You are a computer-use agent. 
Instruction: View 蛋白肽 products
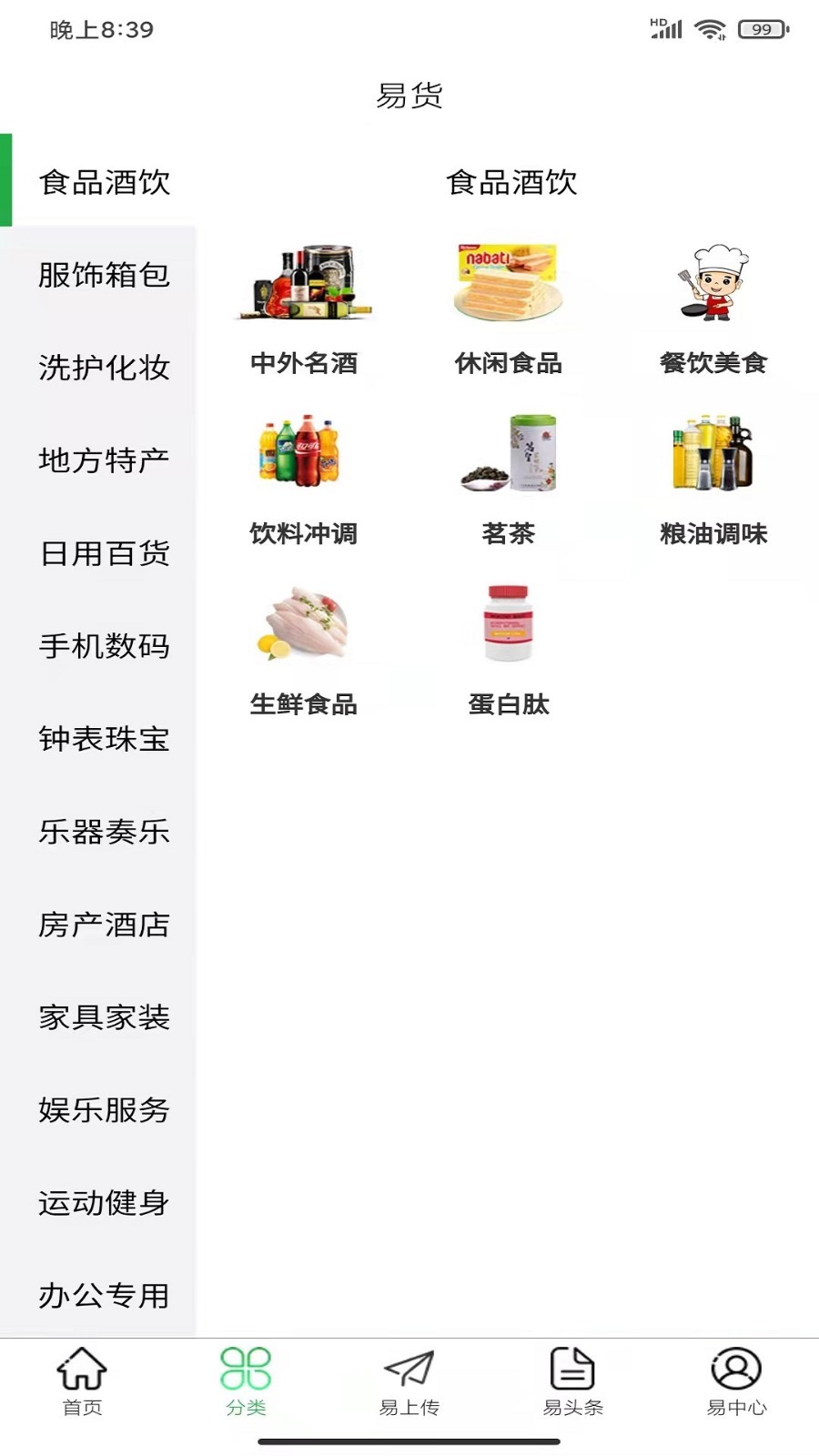(x=509, y=650)
